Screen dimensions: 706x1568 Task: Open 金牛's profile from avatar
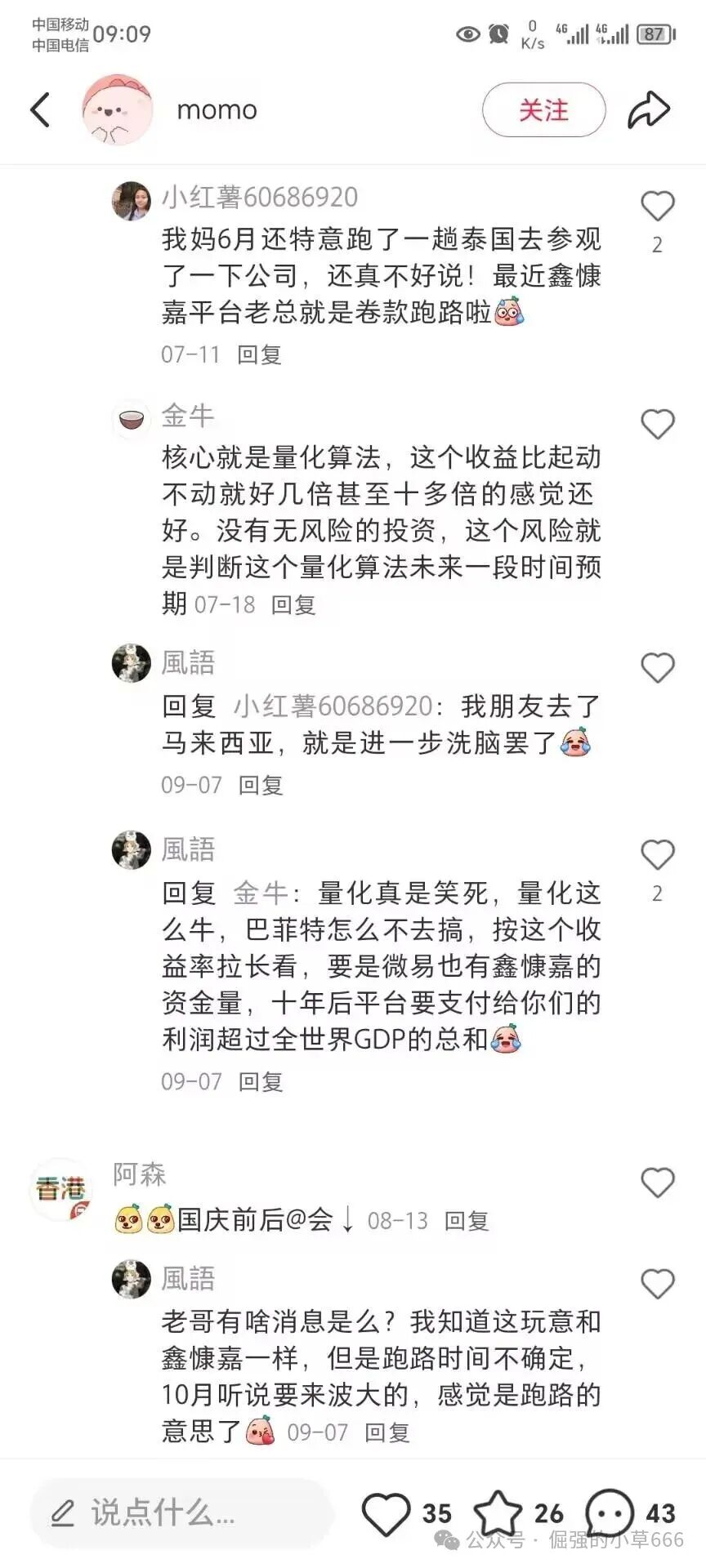click(131, 420)
